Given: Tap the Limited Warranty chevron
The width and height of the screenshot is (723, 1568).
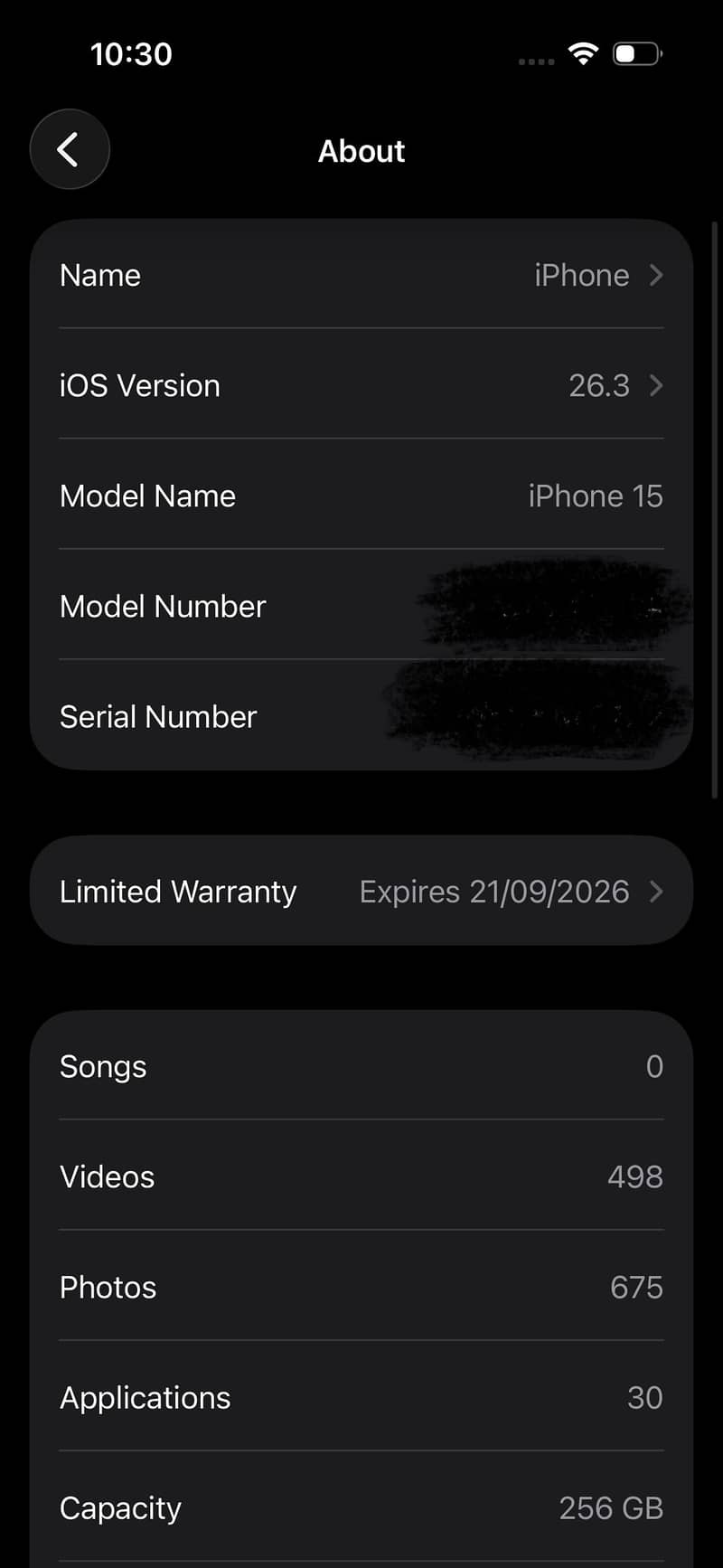Looking at the screenshot, I should pos(656,892).
